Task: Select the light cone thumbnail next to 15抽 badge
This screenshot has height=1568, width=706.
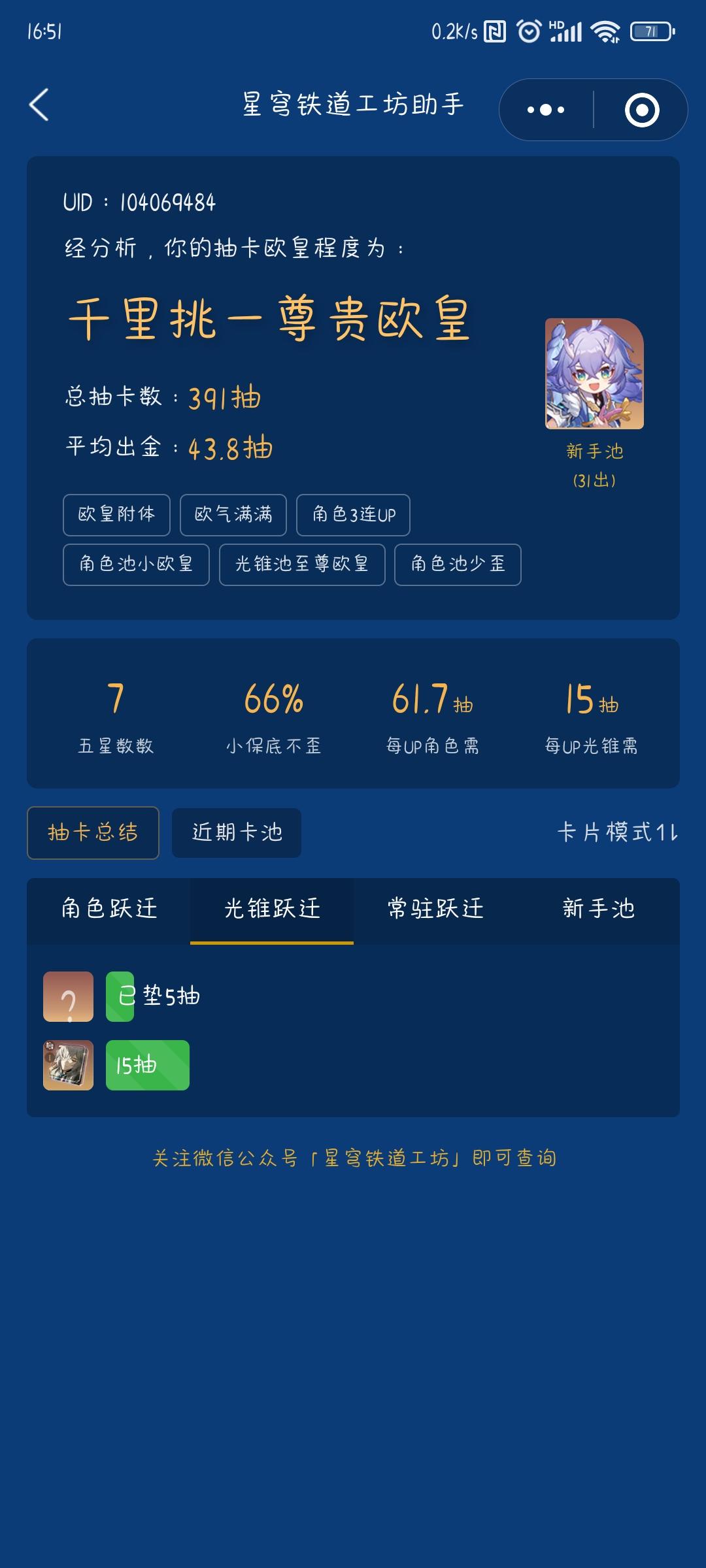Action: 68,1065
